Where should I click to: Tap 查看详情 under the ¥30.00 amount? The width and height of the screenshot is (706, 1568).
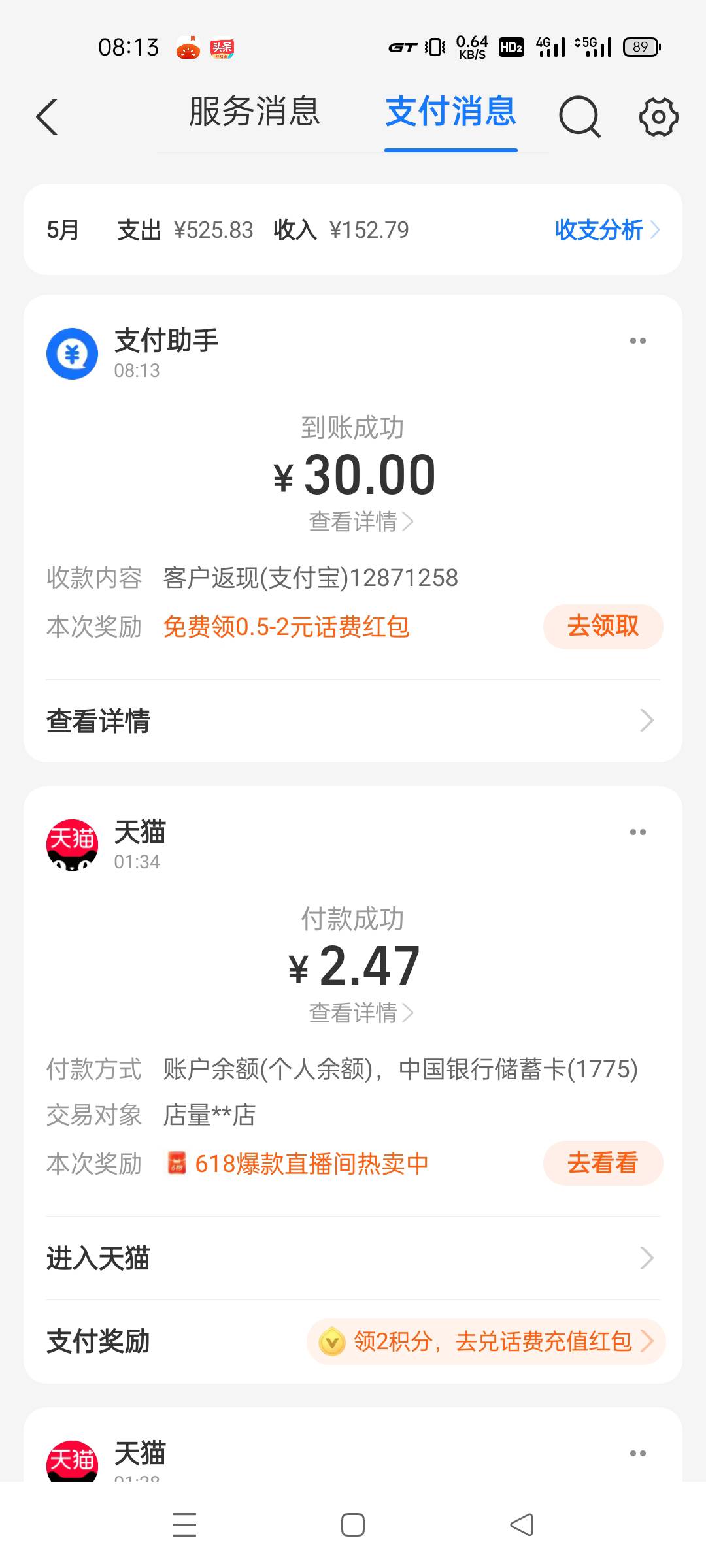tap(361, 521)
